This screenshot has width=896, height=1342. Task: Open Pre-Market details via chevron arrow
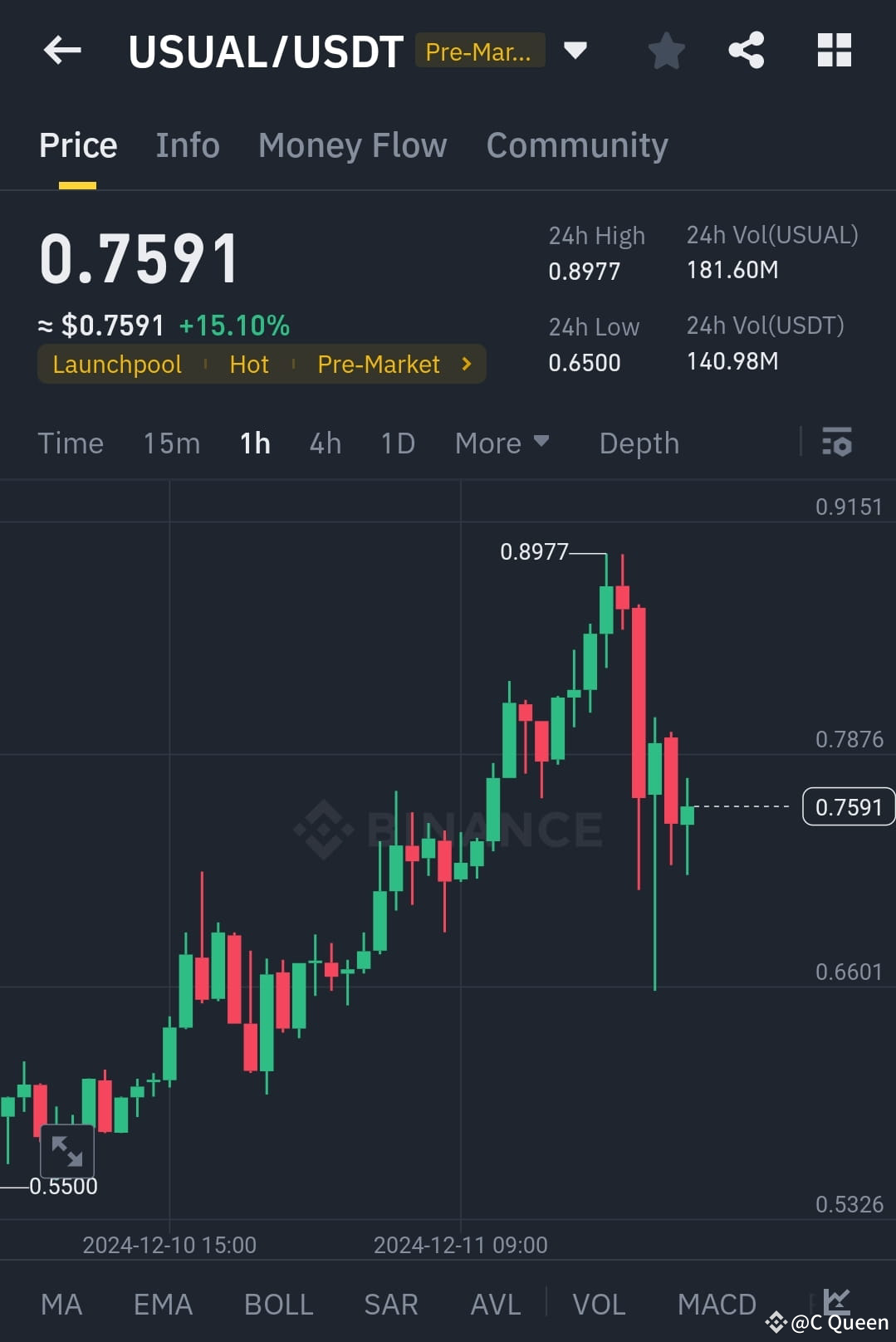pos(466,364)
